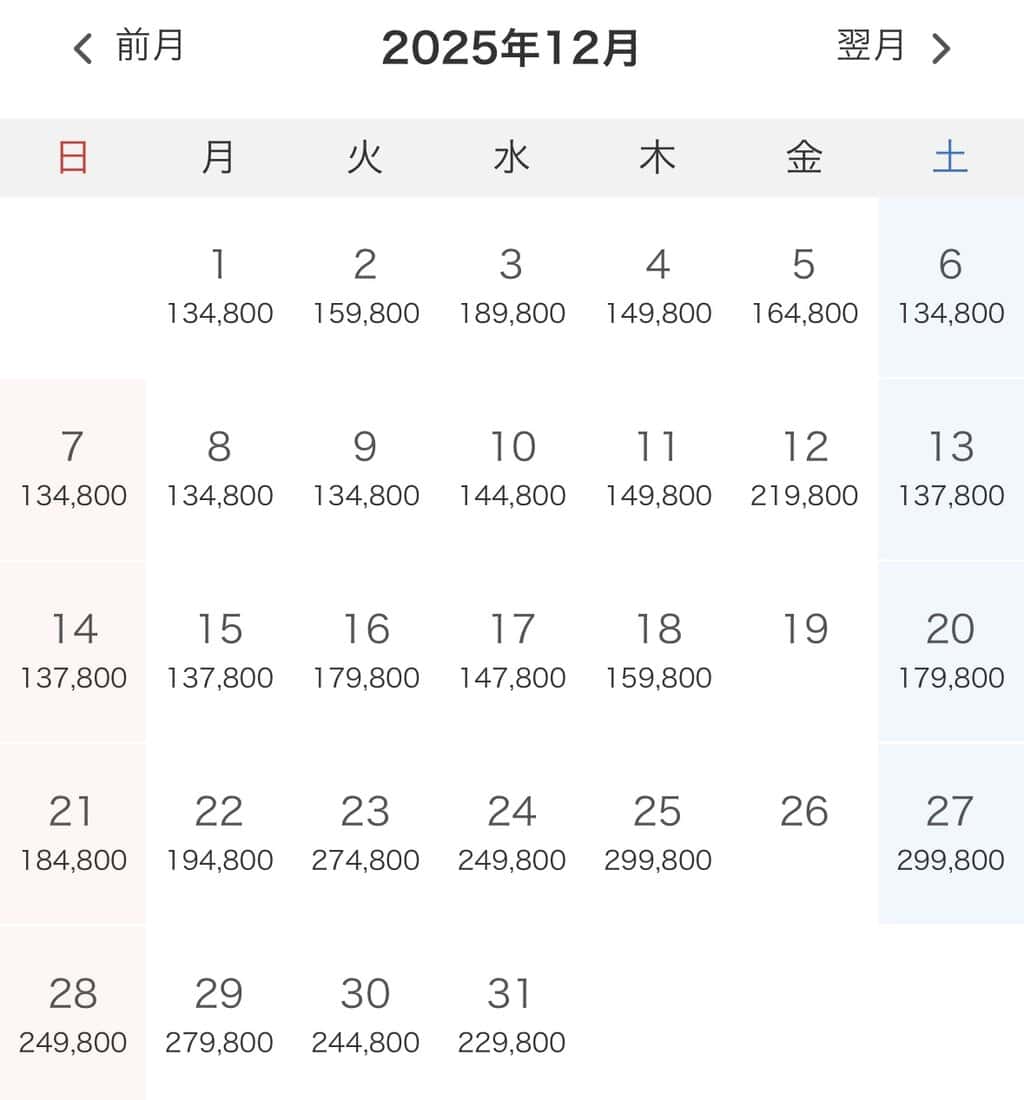Pick December 25 priced 299,800

pyautogui.click(x=658, y=832)
